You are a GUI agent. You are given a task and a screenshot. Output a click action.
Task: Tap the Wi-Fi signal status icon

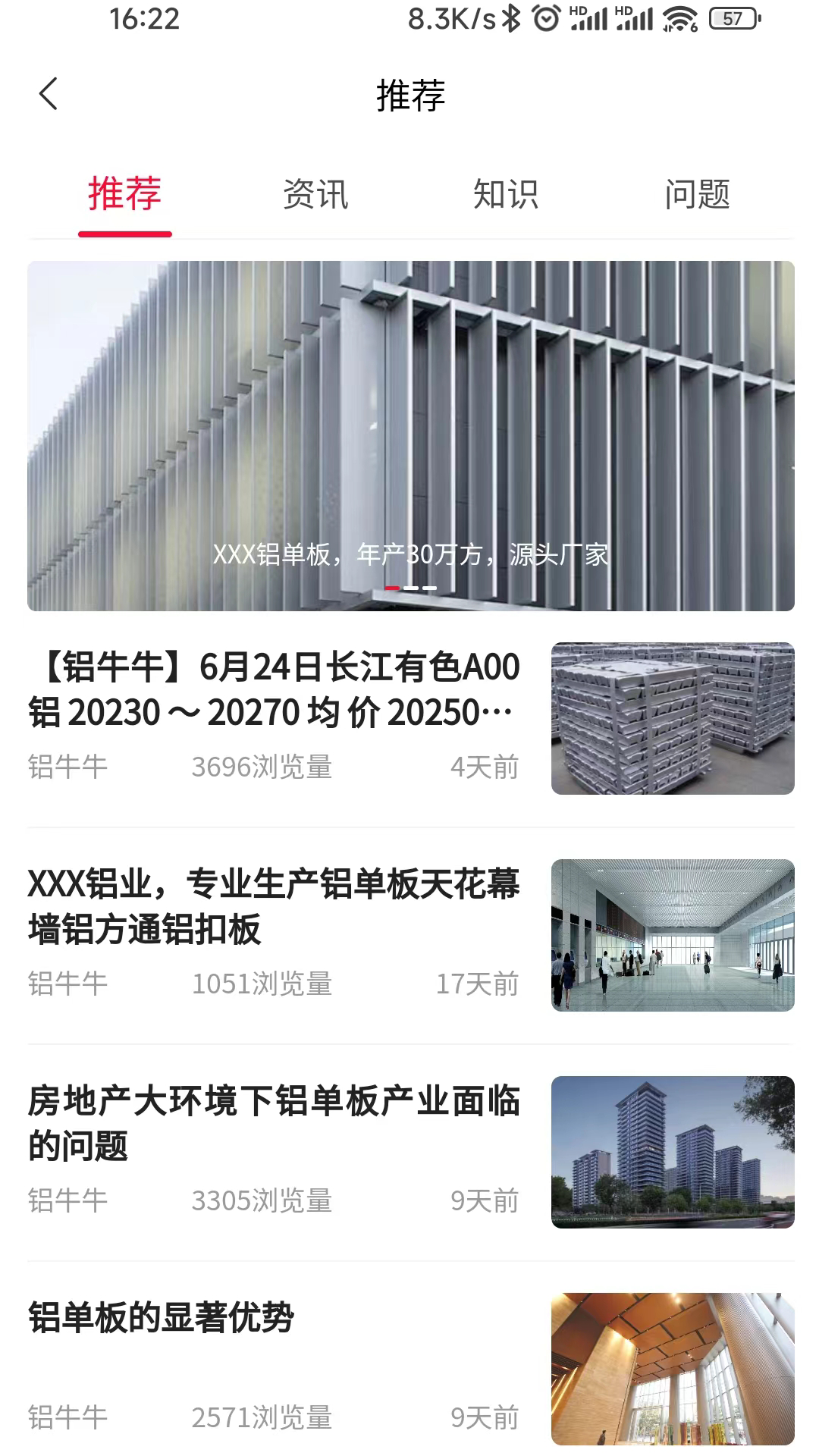click(679, 18)
